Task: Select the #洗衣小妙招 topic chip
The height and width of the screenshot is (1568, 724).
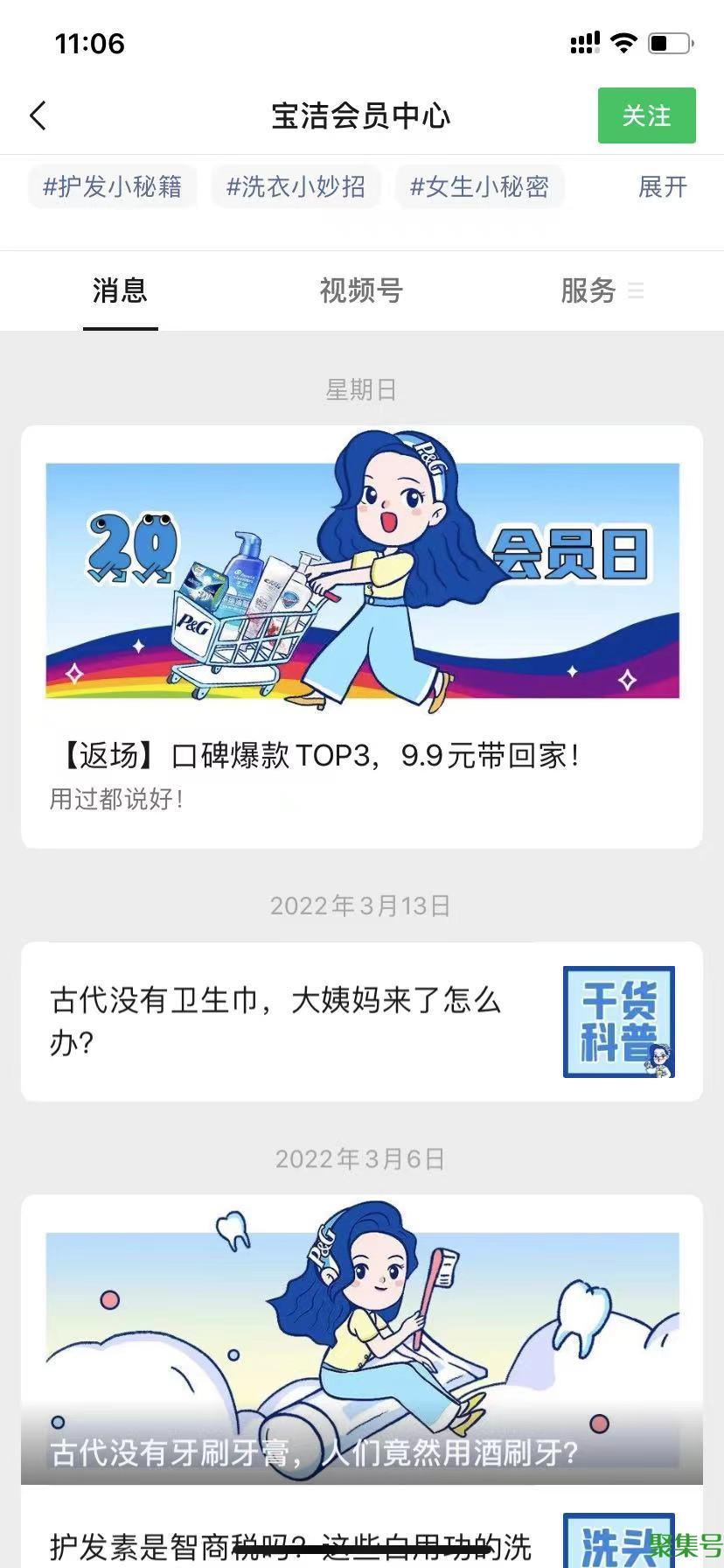Action: pos(296,186)
